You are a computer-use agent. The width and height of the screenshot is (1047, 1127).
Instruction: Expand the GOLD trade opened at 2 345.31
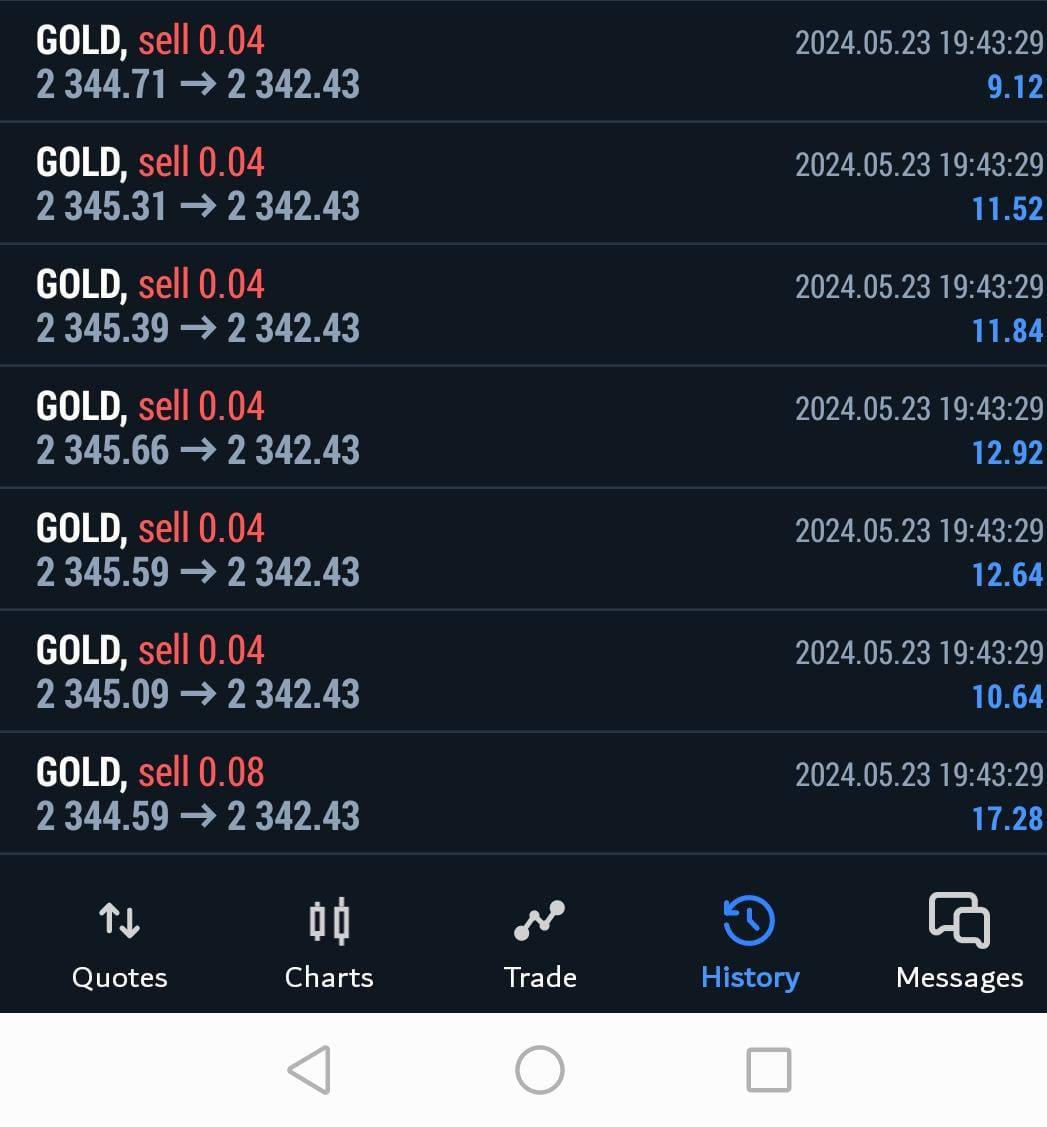tap(523, 184)
